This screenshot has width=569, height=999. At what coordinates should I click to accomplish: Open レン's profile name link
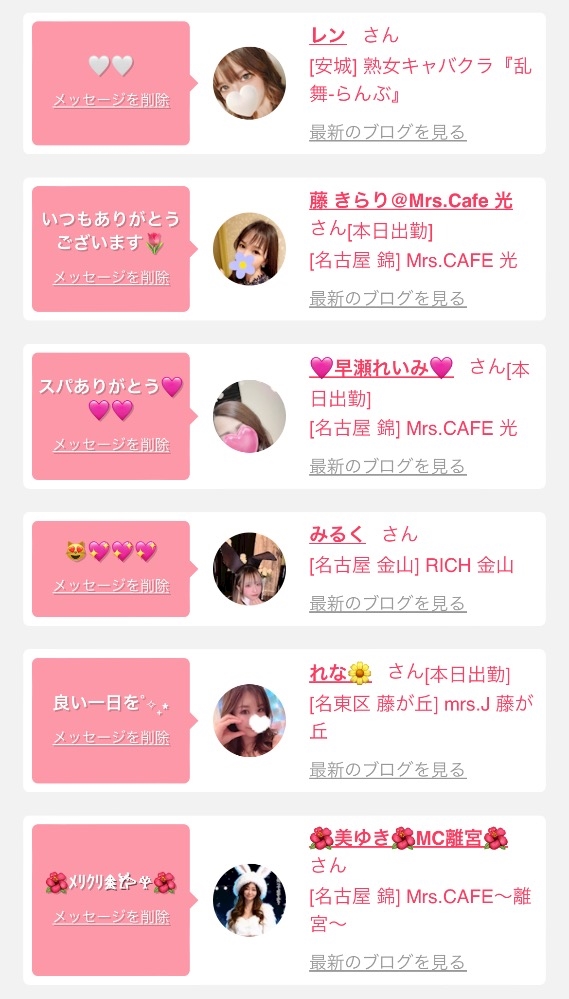pos(328,35)
